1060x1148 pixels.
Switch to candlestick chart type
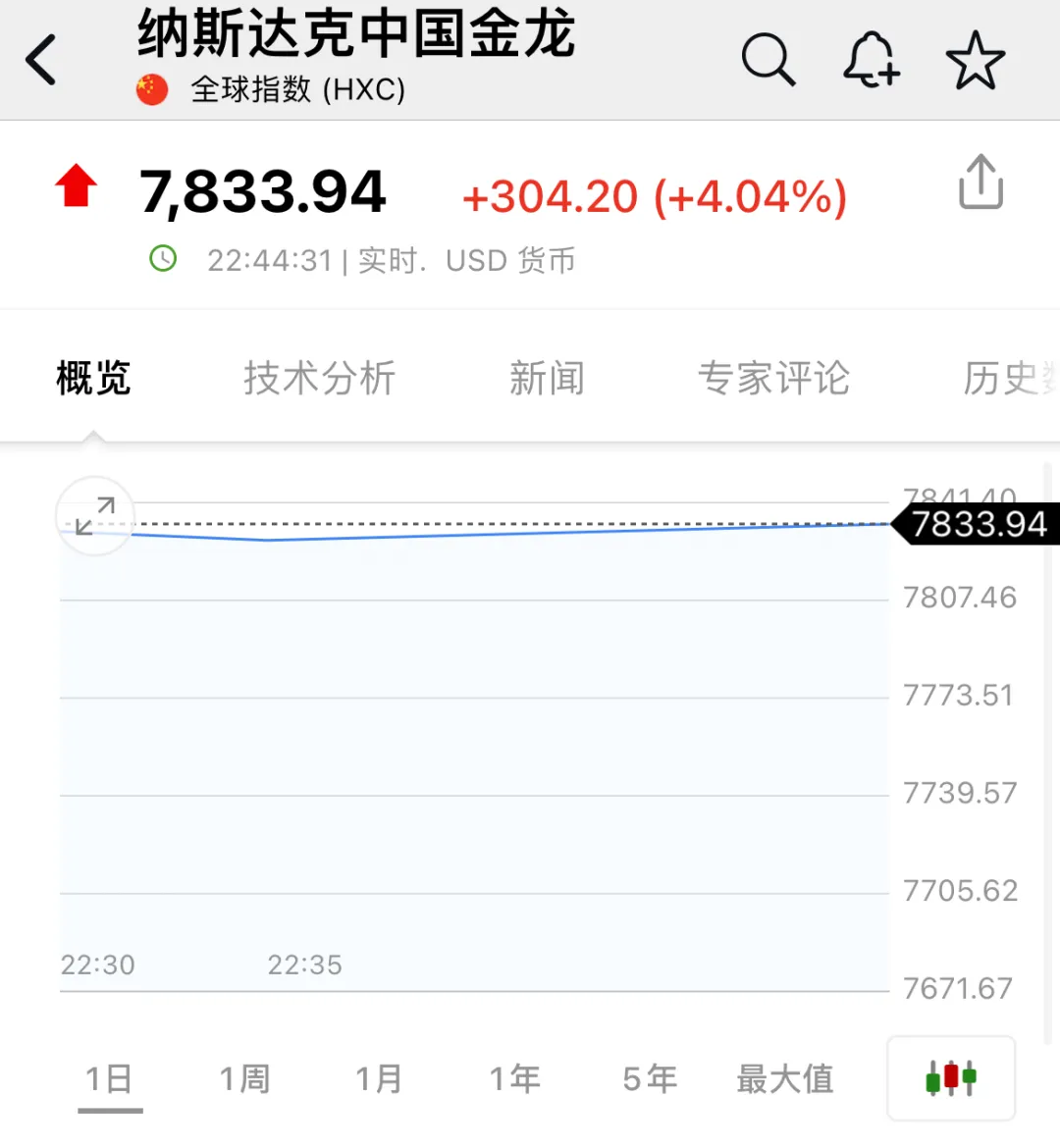click(x=950, y=1078)
